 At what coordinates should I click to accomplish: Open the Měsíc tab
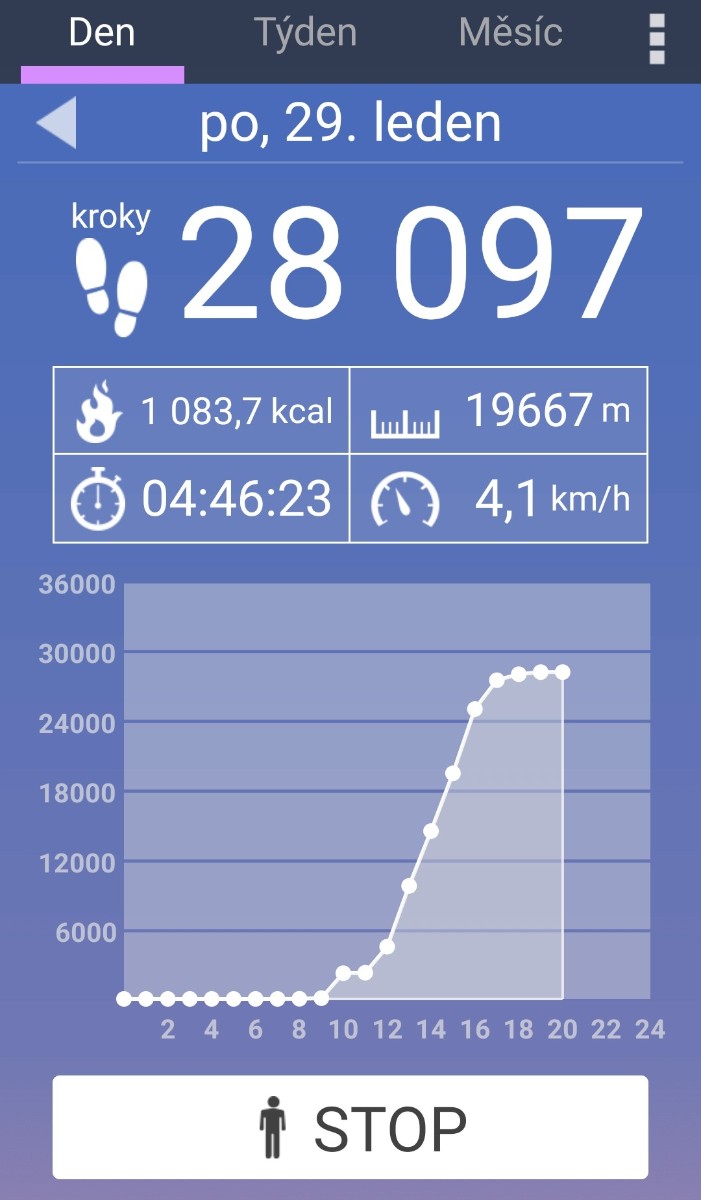(x=510, y=34)
